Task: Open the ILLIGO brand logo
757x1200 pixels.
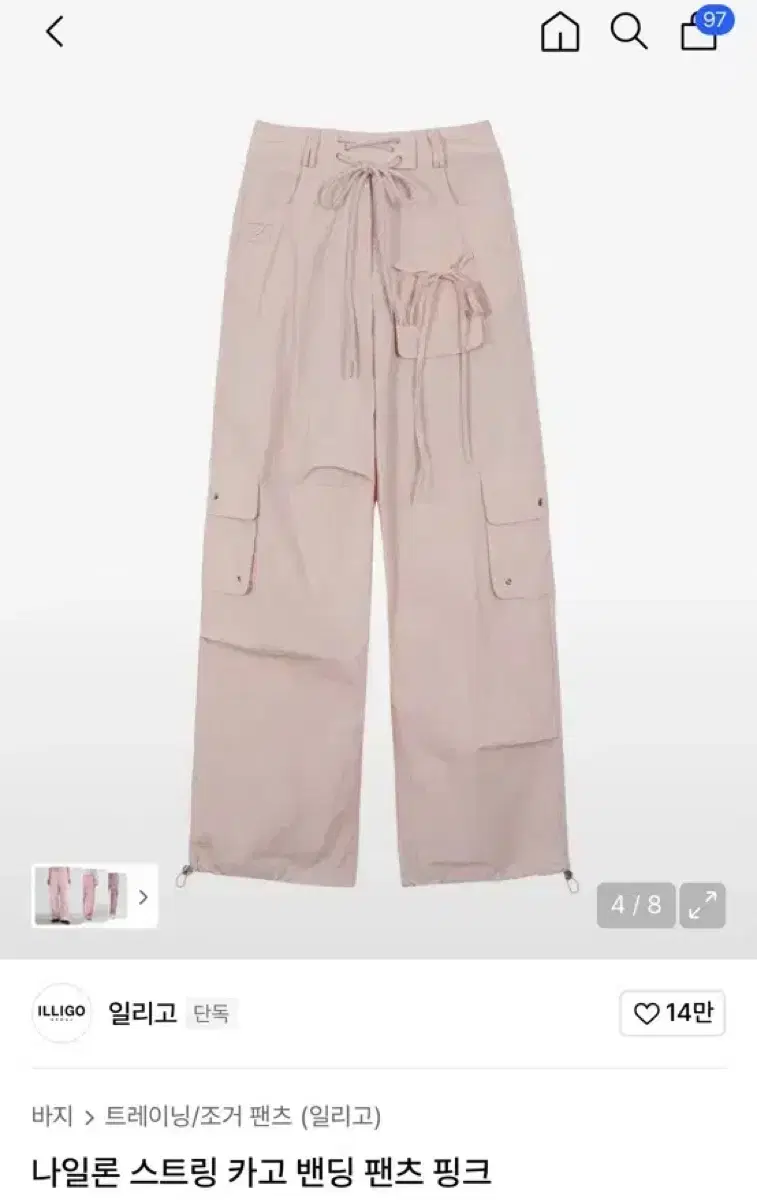Action: (x=62, y=1015)
